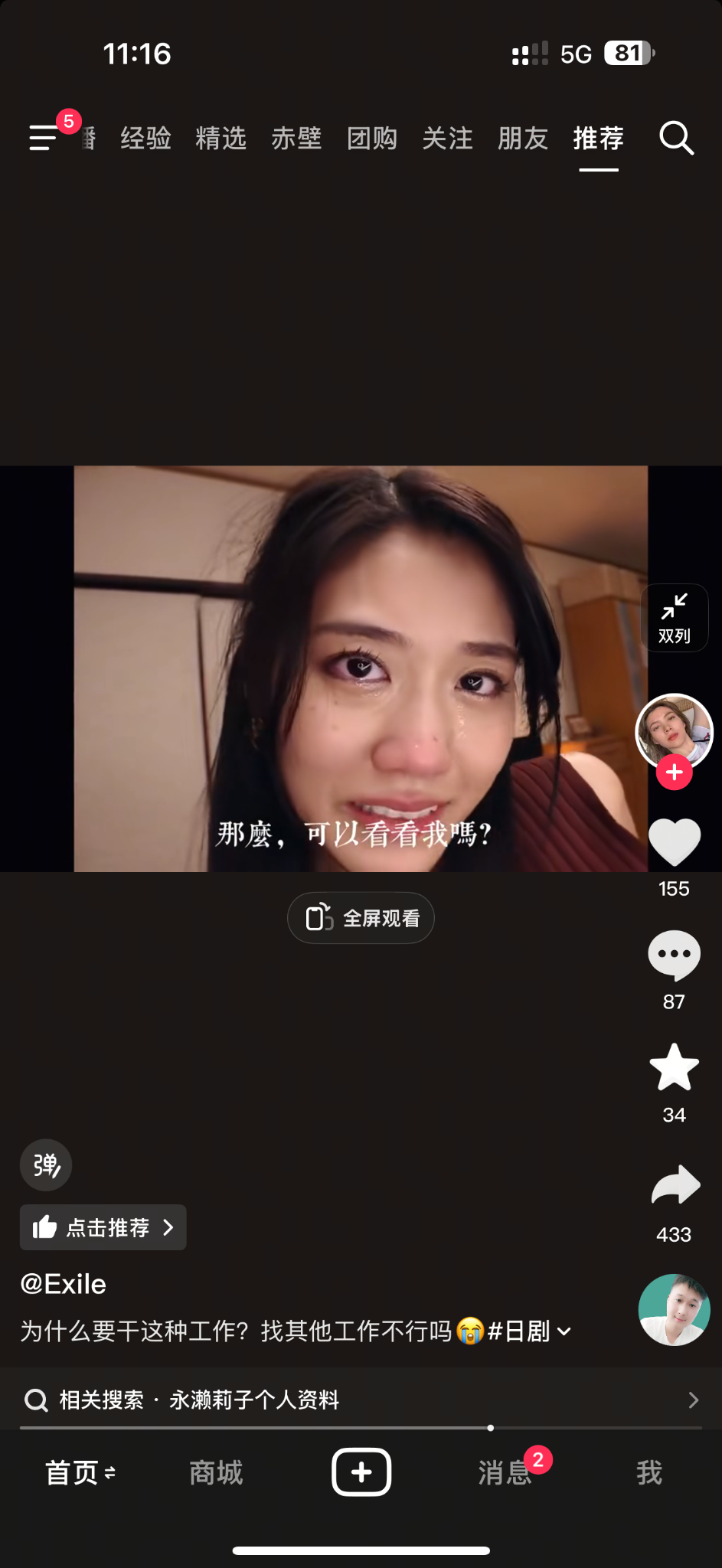Image resolution: width=722 pixels, height=1568 pixels.
Task: Go to the 朋友 tab
Action: pos(523,139)
